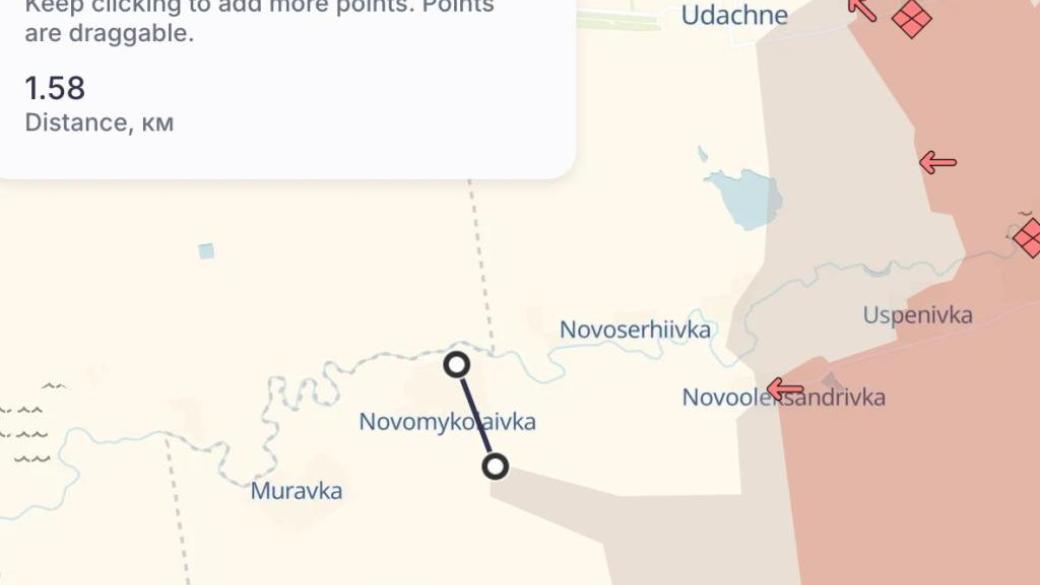1040x585 pixels.
Task: Tap the attack arrow at Novooleksandrivka
Action: pos(785,389)
